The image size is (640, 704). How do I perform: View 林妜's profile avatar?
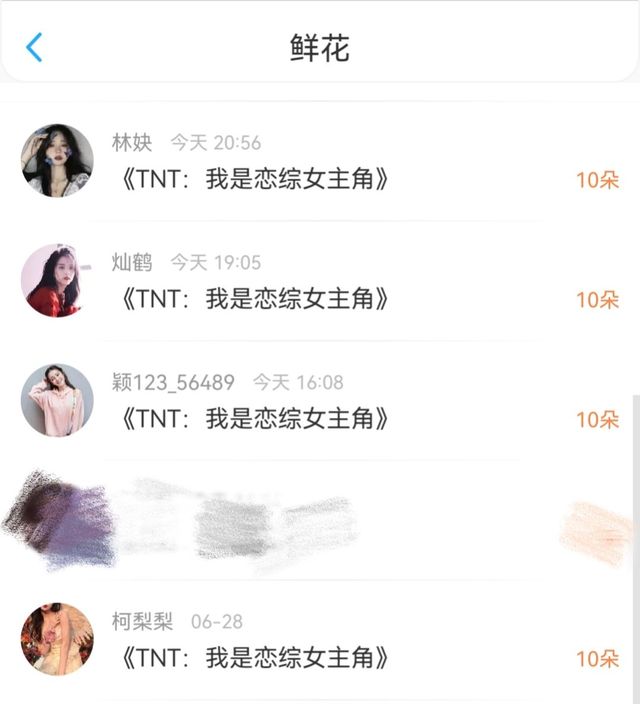pyautogui.click(x=57, y=161)
